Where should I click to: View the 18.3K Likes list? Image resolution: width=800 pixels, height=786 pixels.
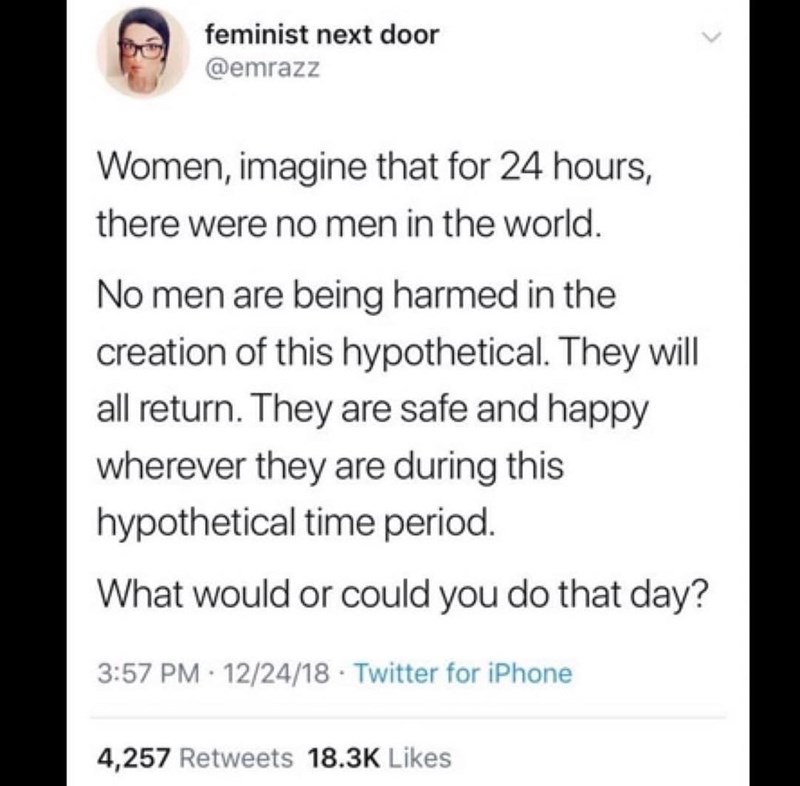pos(380,757)
